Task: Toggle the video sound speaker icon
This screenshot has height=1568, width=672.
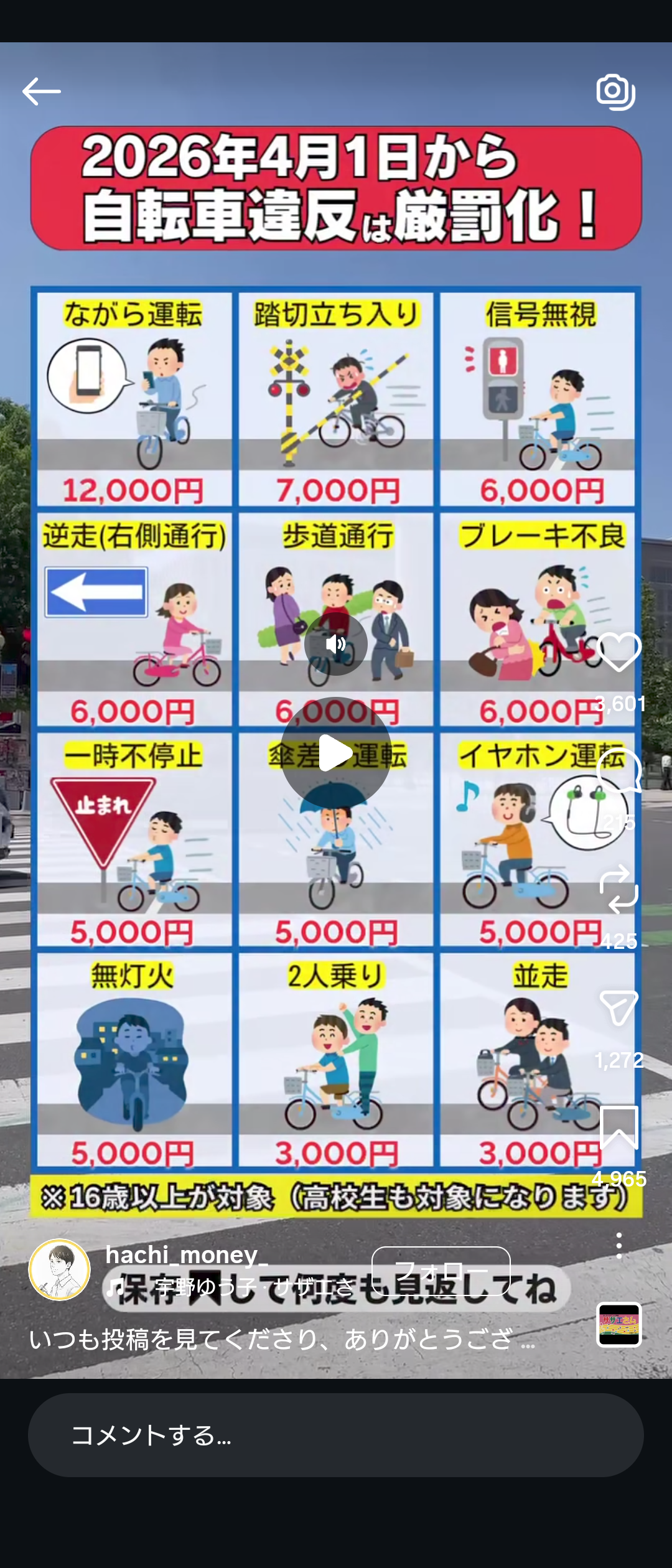Action: [336, 643]
